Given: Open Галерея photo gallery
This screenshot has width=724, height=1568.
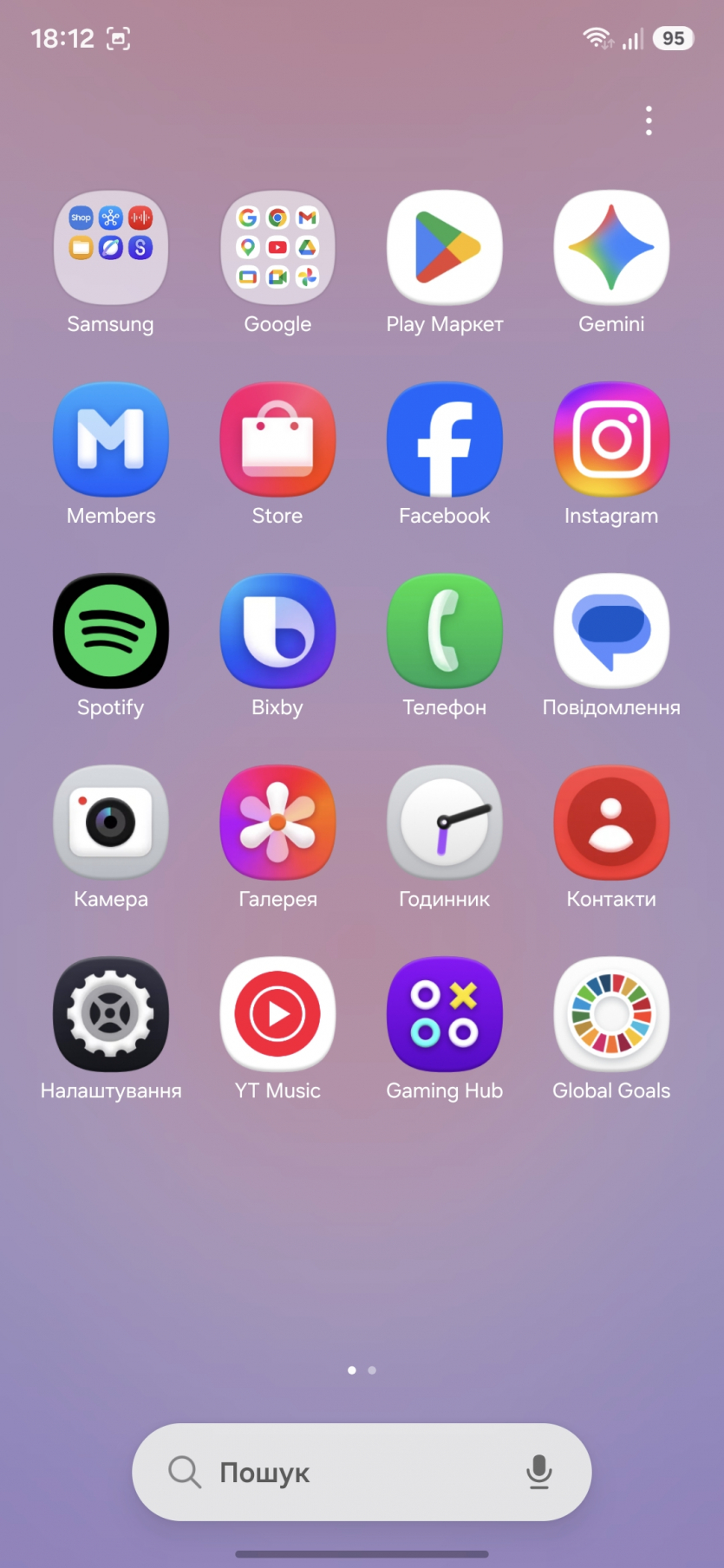Looking at the screenshot, I should click(x=277, y=823).
